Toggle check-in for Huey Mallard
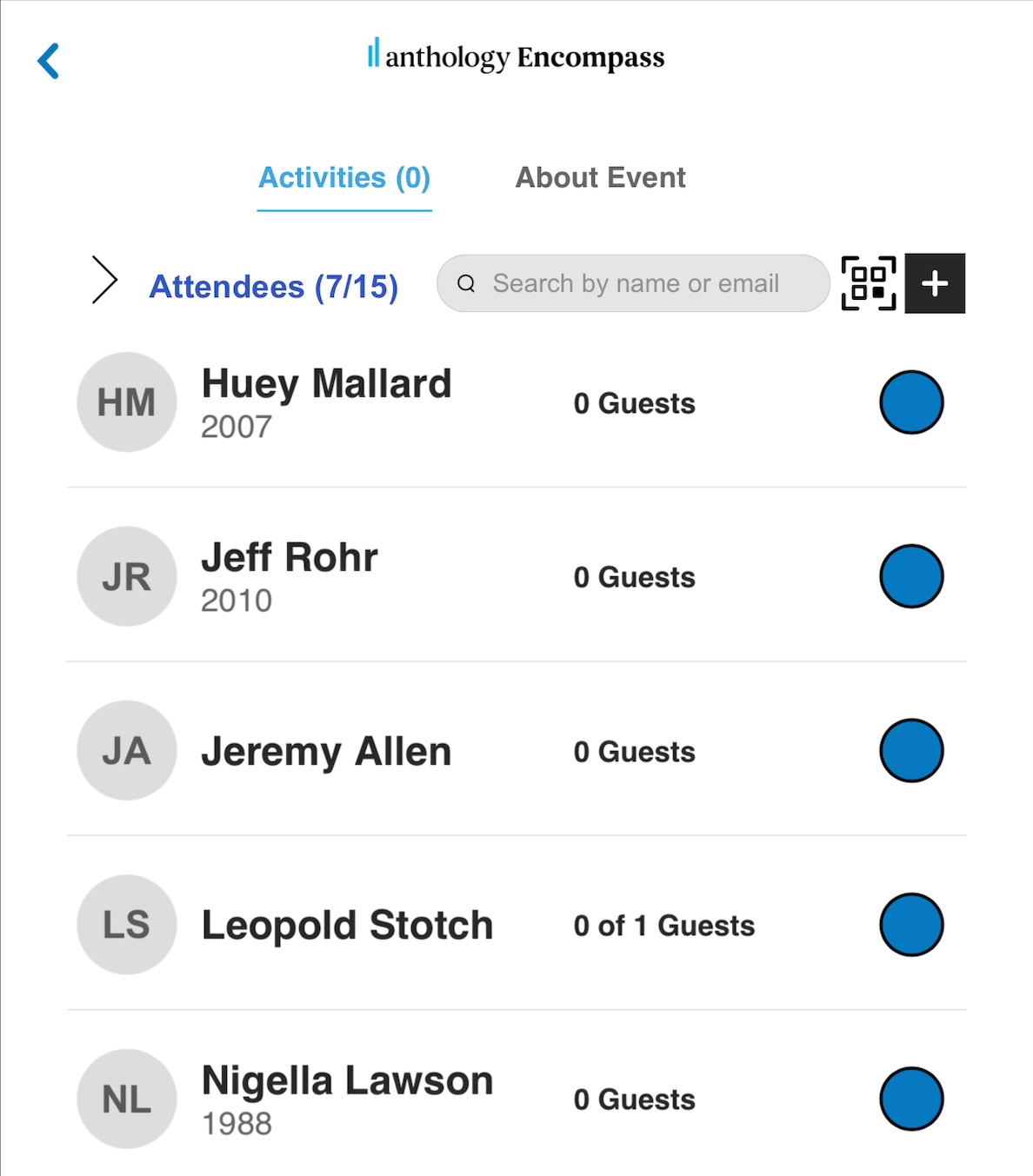Viewport: 1033px width, 1176px height. click(910, 402)
